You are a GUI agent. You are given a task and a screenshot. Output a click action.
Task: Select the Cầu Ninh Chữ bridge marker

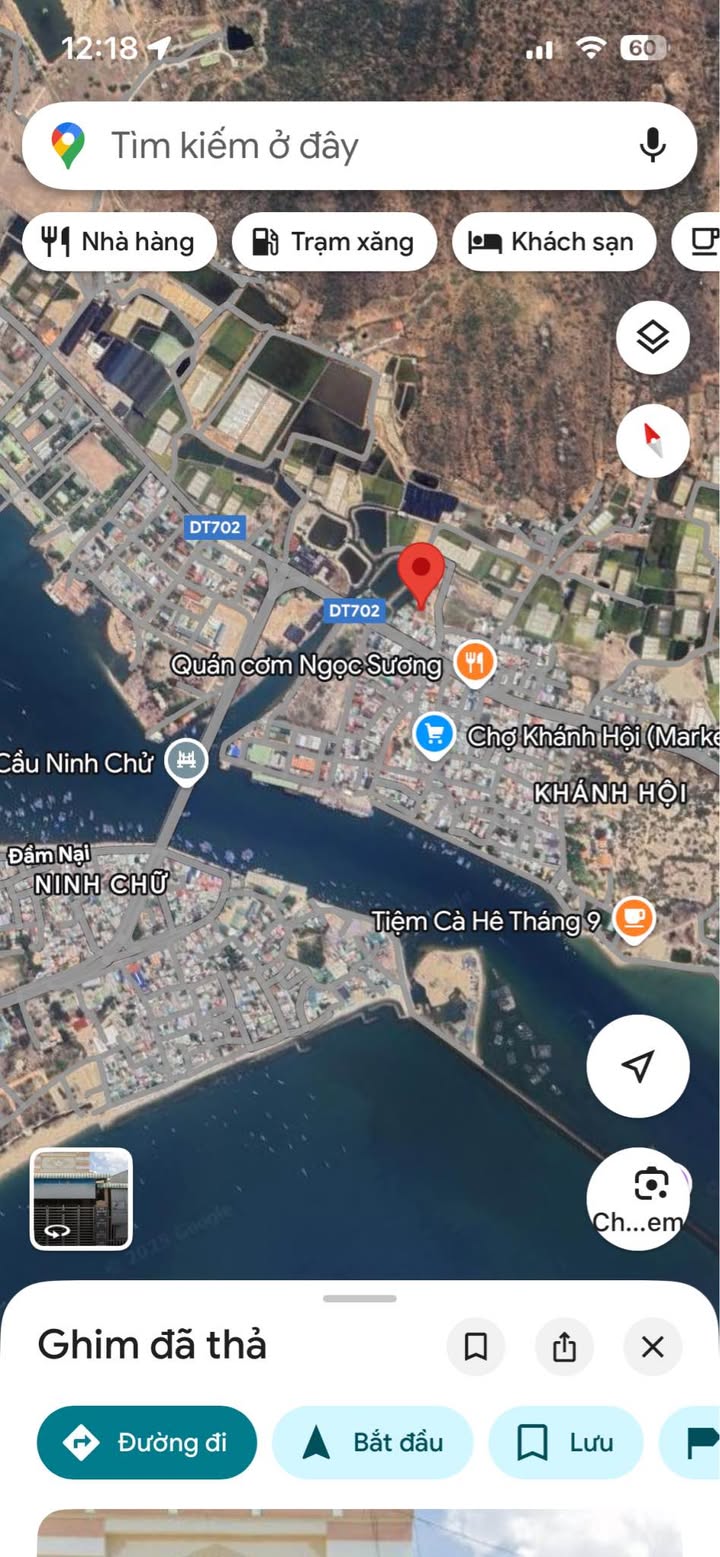point(185,760)
